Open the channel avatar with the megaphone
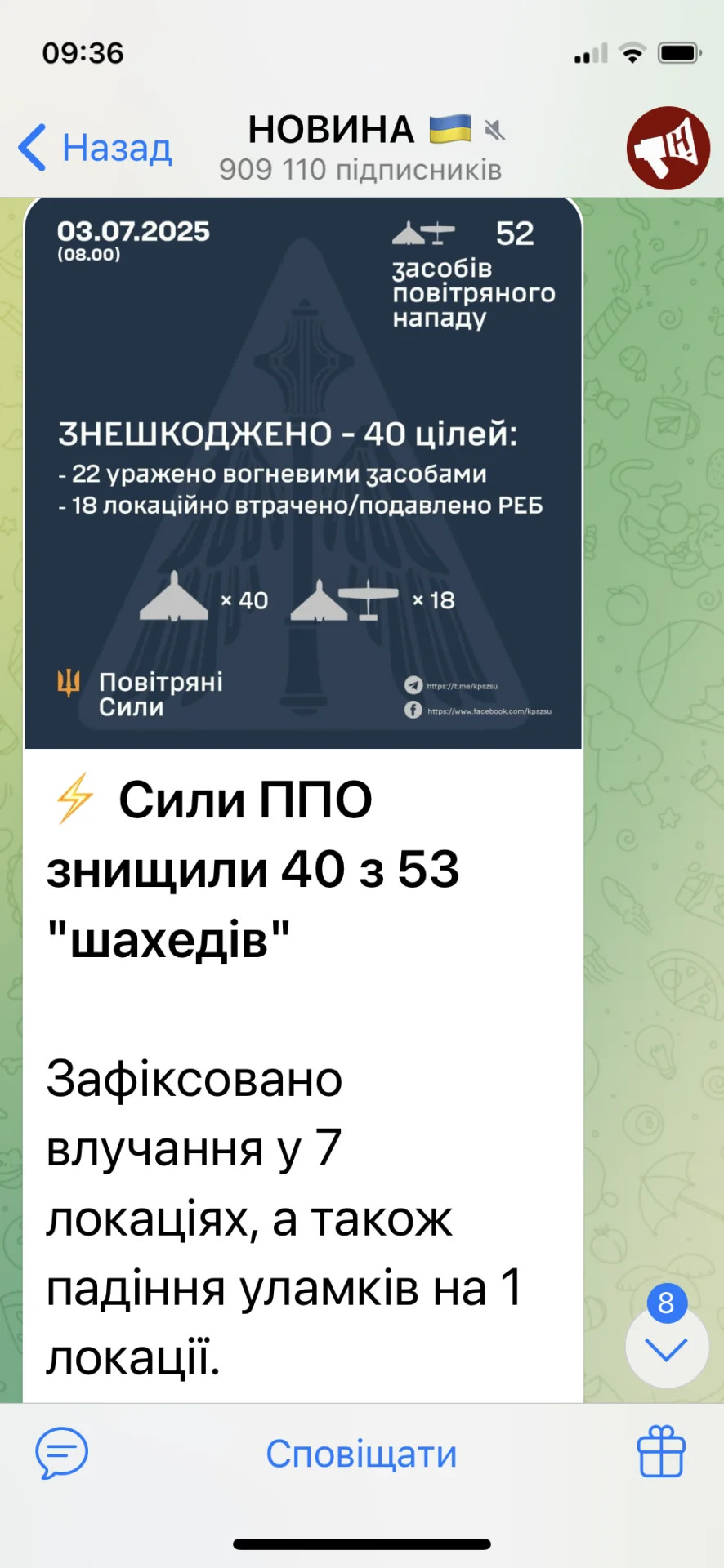This screenshot has width=724, height=1568. click(668, 148)
